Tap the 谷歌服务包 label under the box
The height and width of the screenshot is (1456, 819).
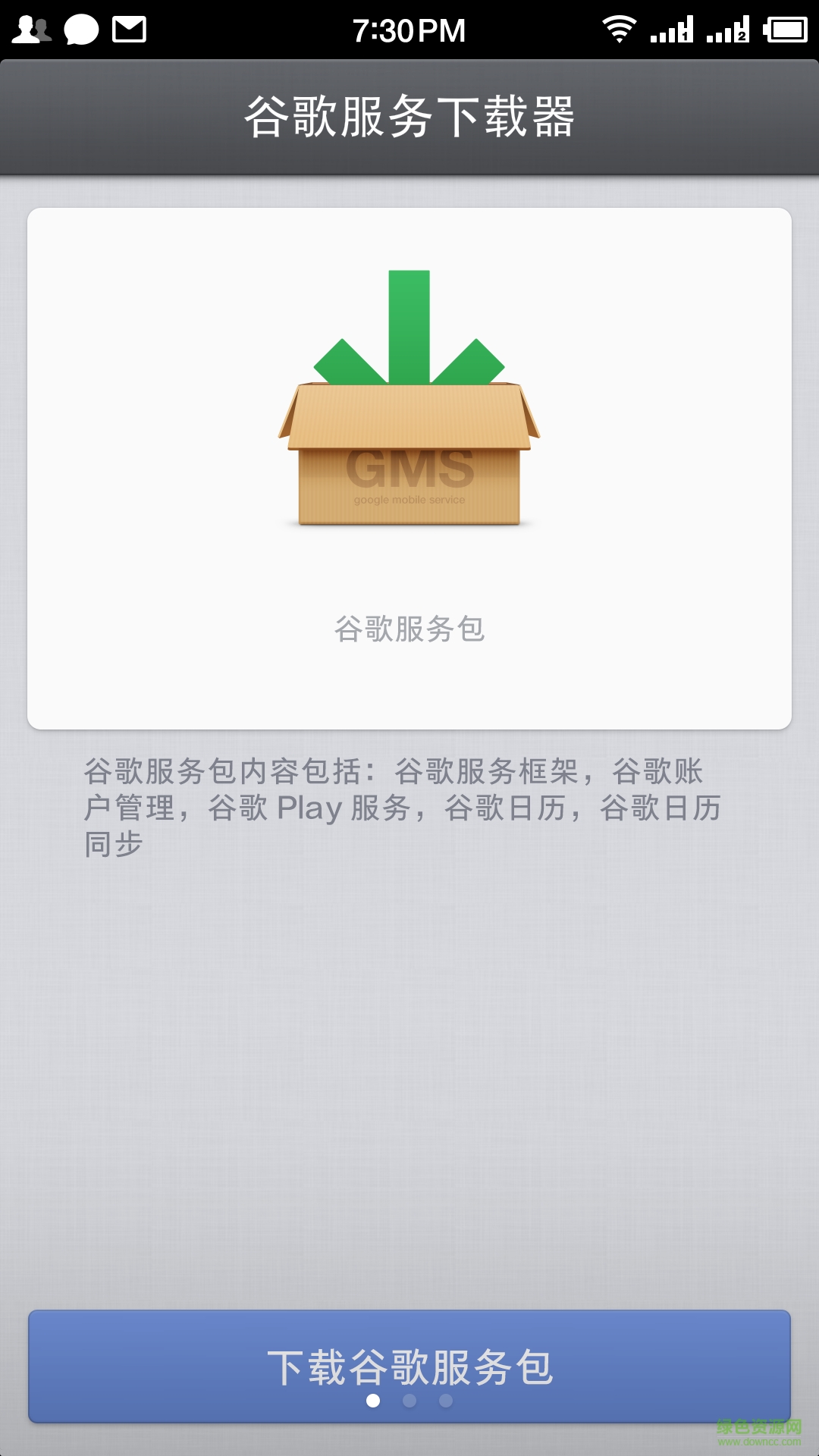409,629
